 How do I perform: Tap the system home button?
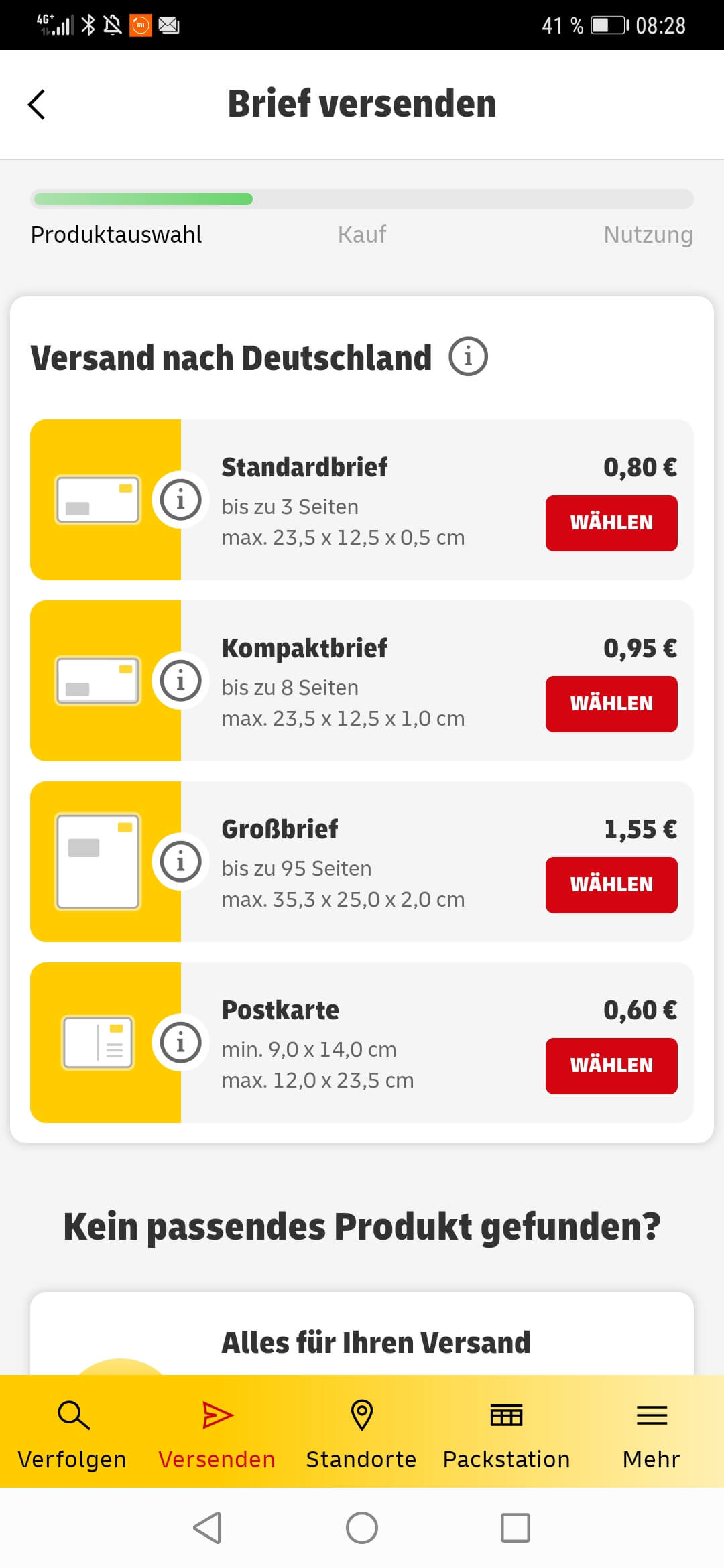pyautogui.click(x=362, y=1528)
